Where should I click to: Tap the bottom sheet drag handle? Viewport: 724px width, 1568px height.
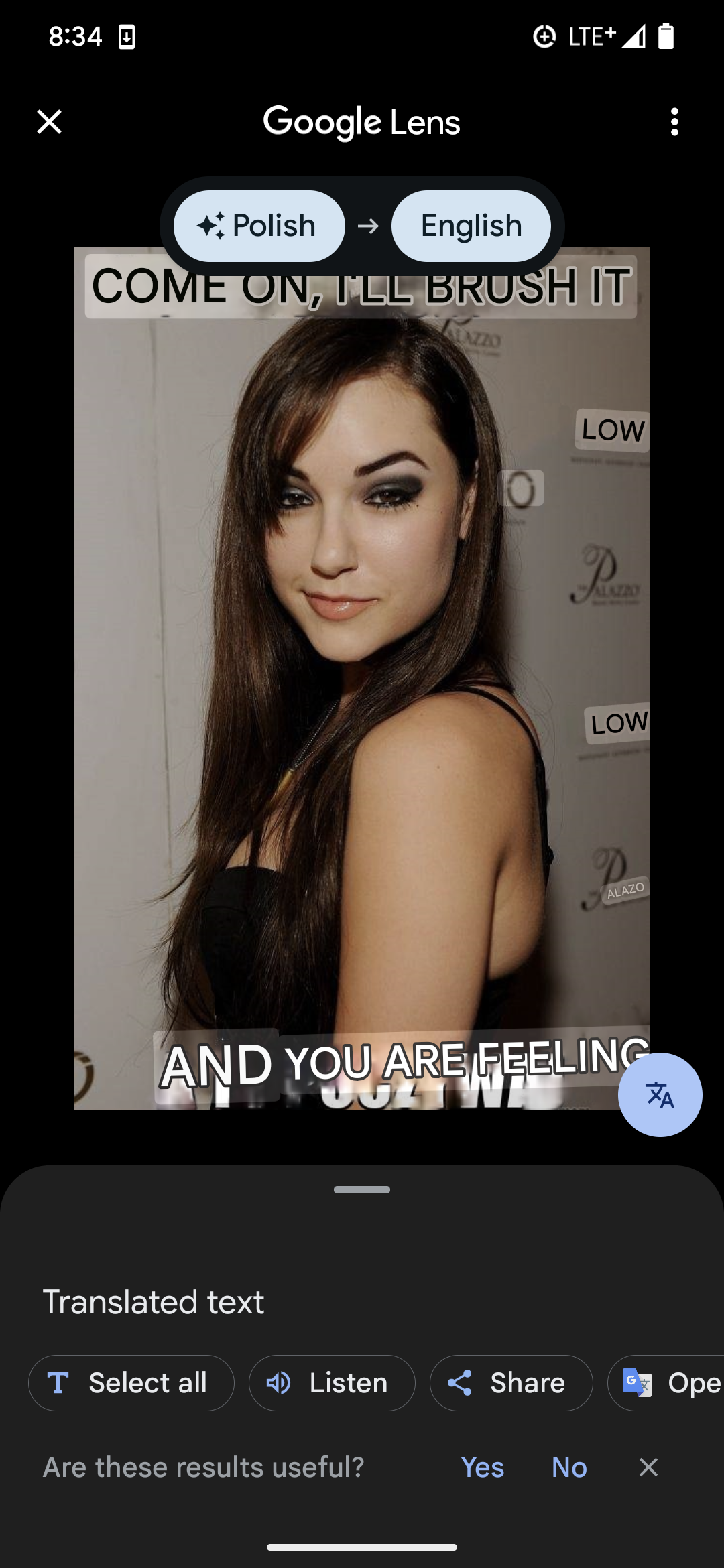click(x=362, y=1189)
